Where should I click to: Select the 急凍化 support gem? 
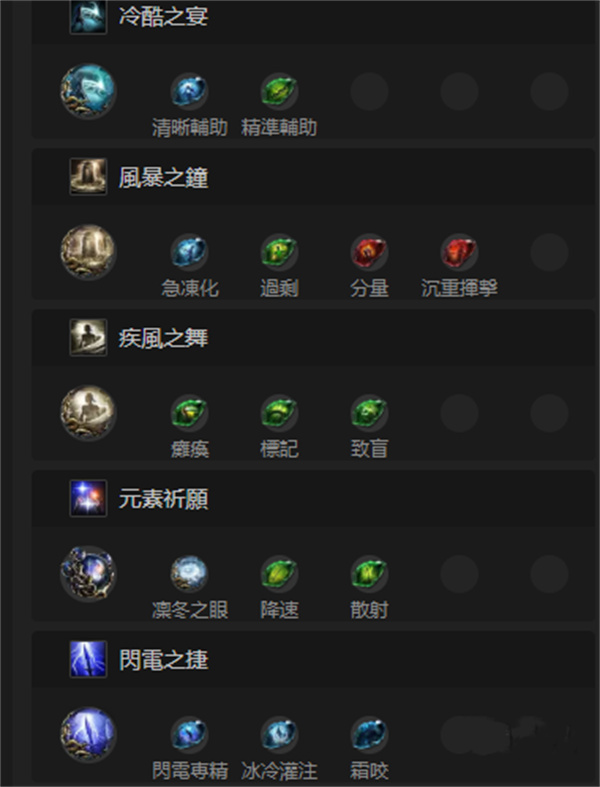189,252
